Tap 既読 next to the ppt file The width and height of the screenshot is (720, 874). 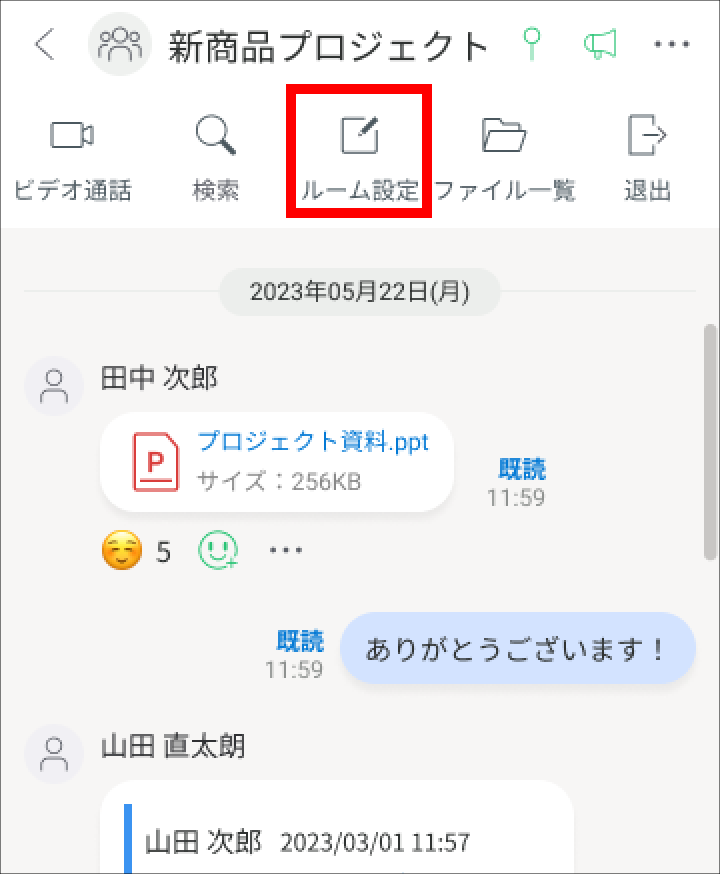point(522,469)
